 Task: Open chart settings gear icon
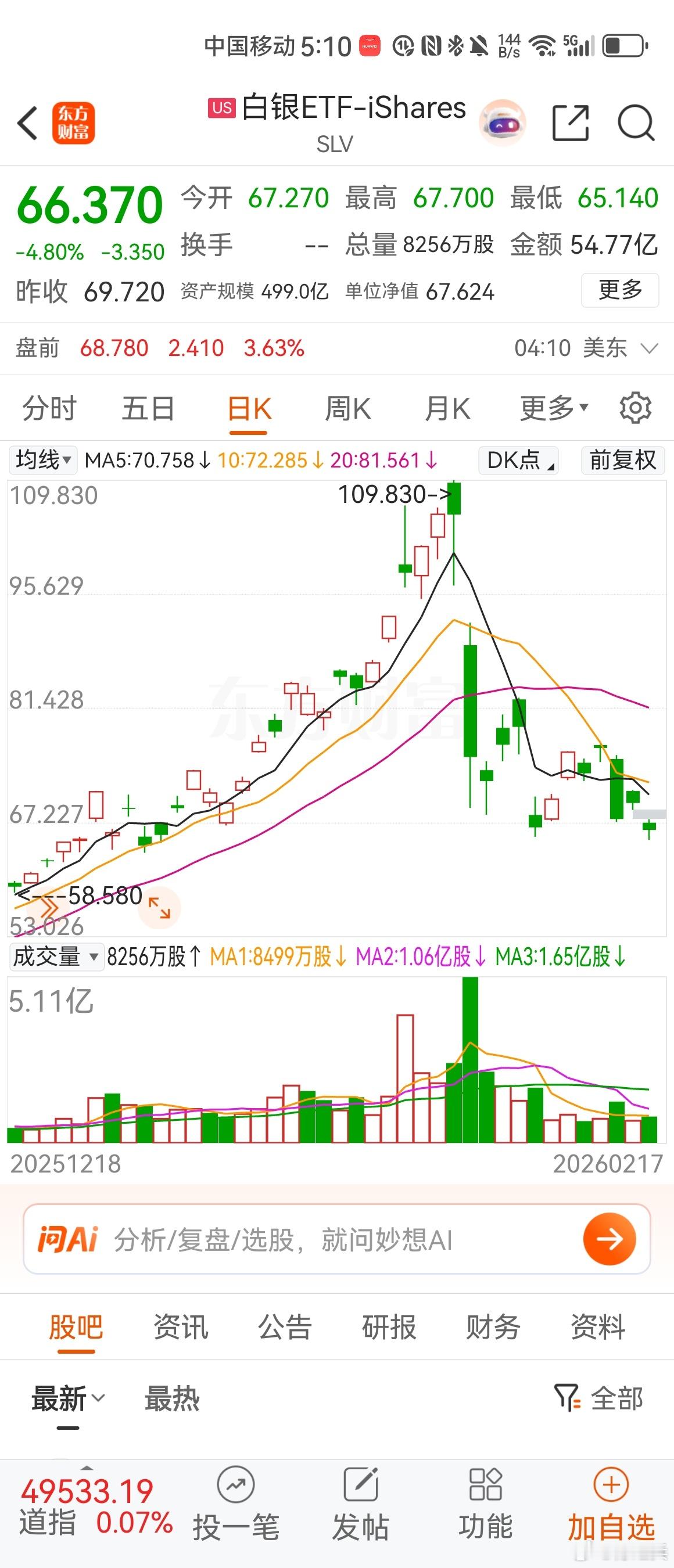point(636,408)
